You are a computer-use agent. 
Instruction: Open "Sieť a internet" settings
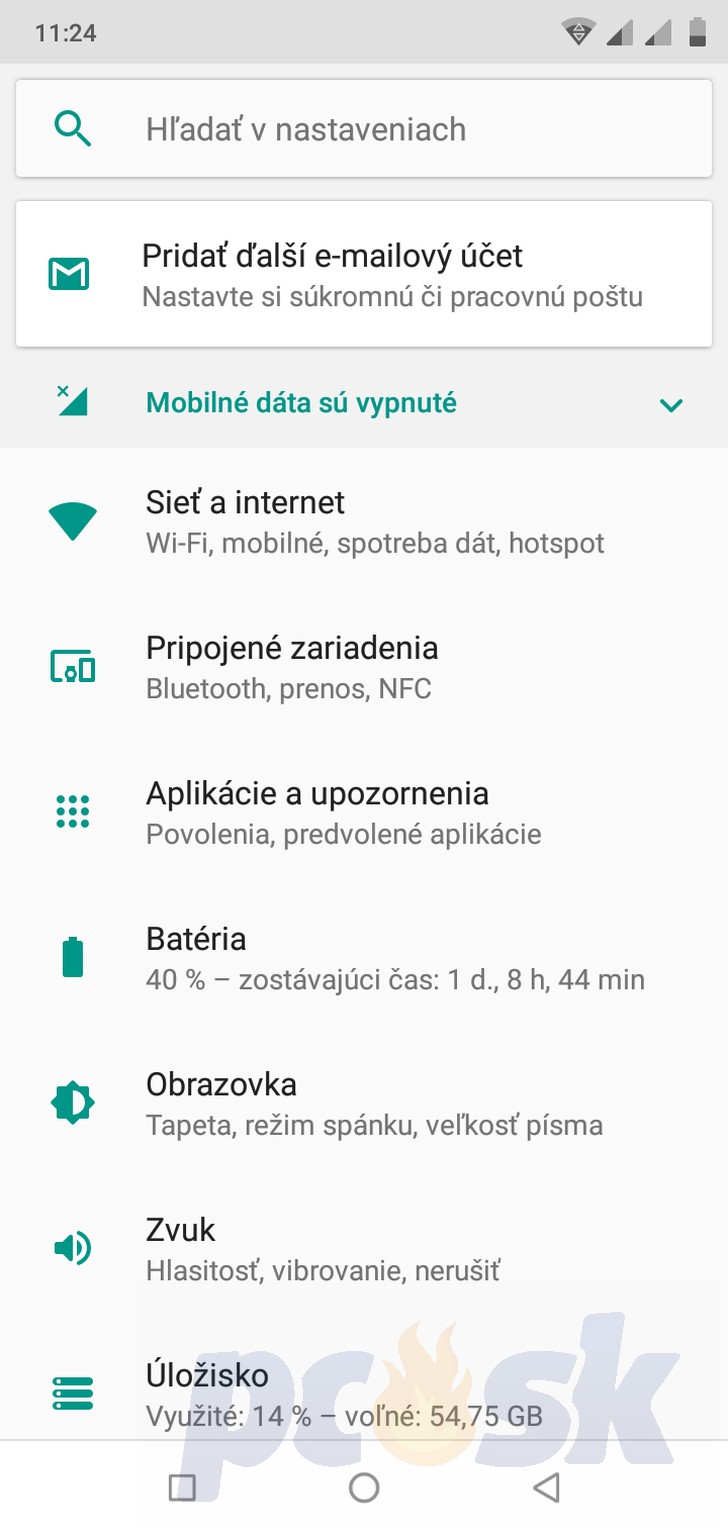pos(364,521)
